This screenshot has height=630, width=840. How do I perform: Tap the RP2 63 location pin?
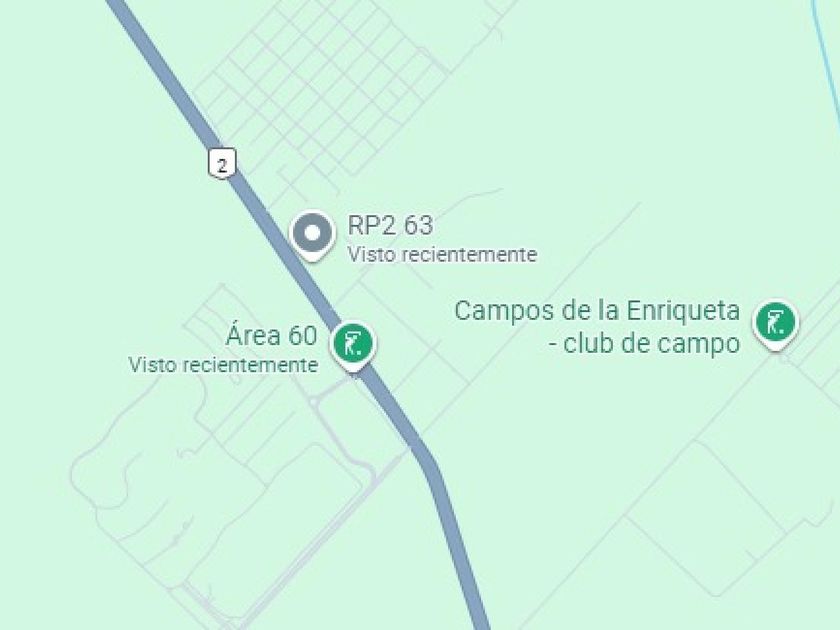313,234
